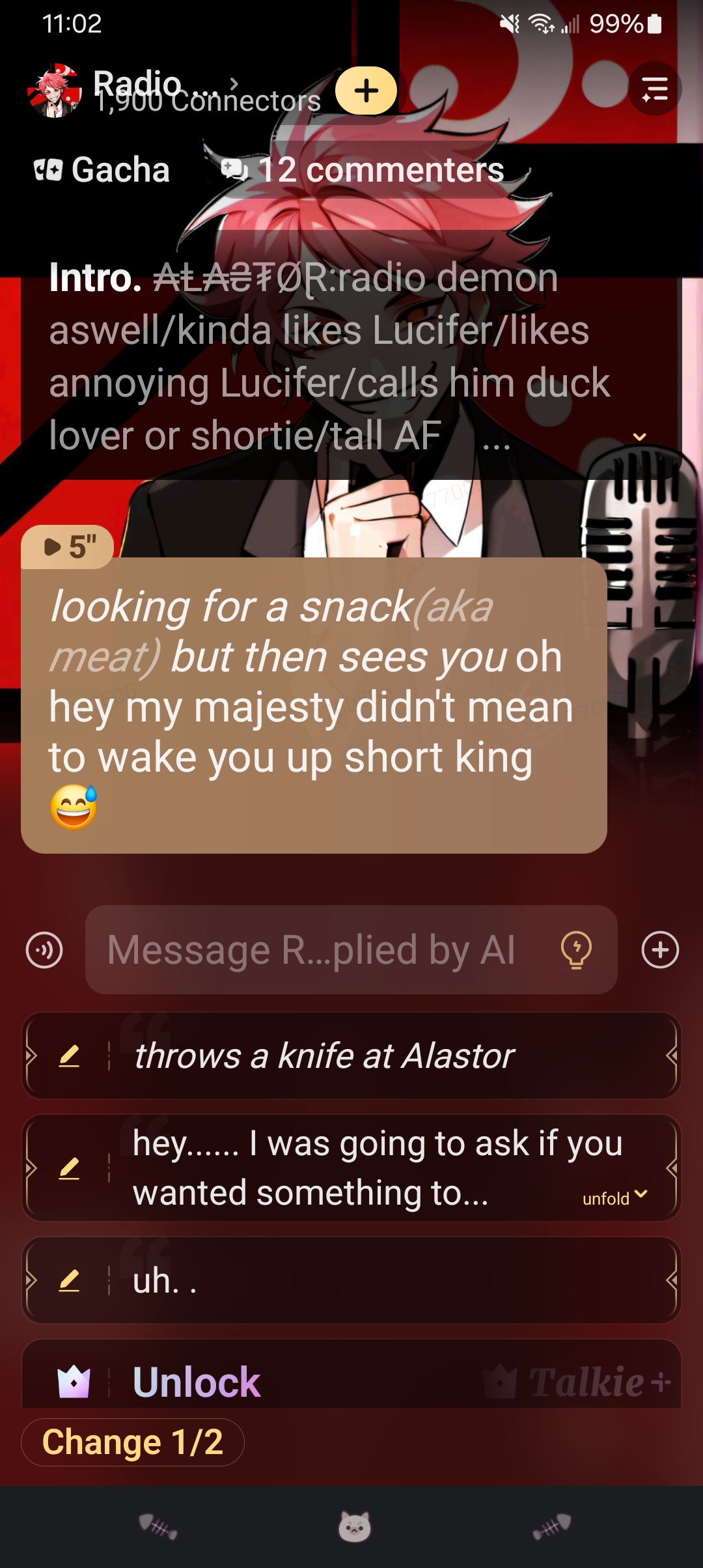Viewport: 703px width, 1568px height.
Task: Open the top-right menu icon
Action: pos(654,89)
